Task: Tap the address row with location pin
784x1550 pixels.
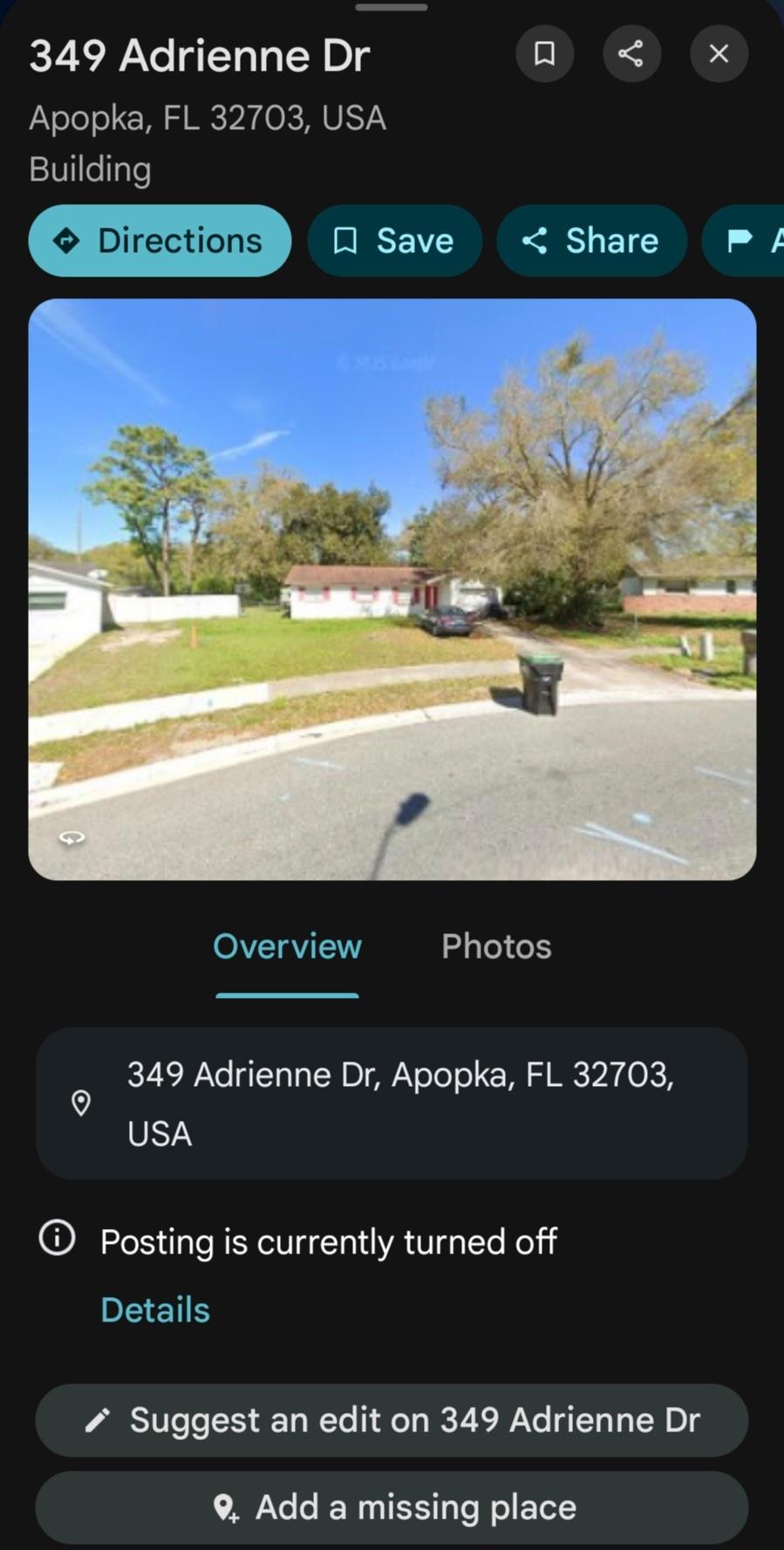Action: [392, 1103]
